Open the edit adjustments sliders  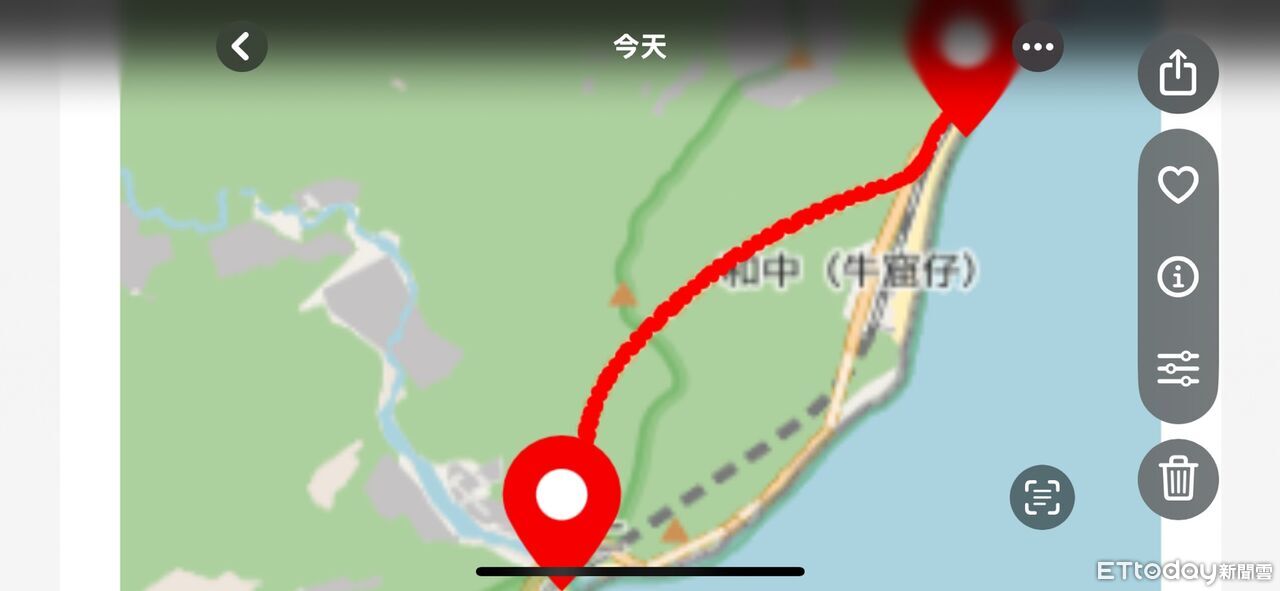click(x=1178, y=368)
